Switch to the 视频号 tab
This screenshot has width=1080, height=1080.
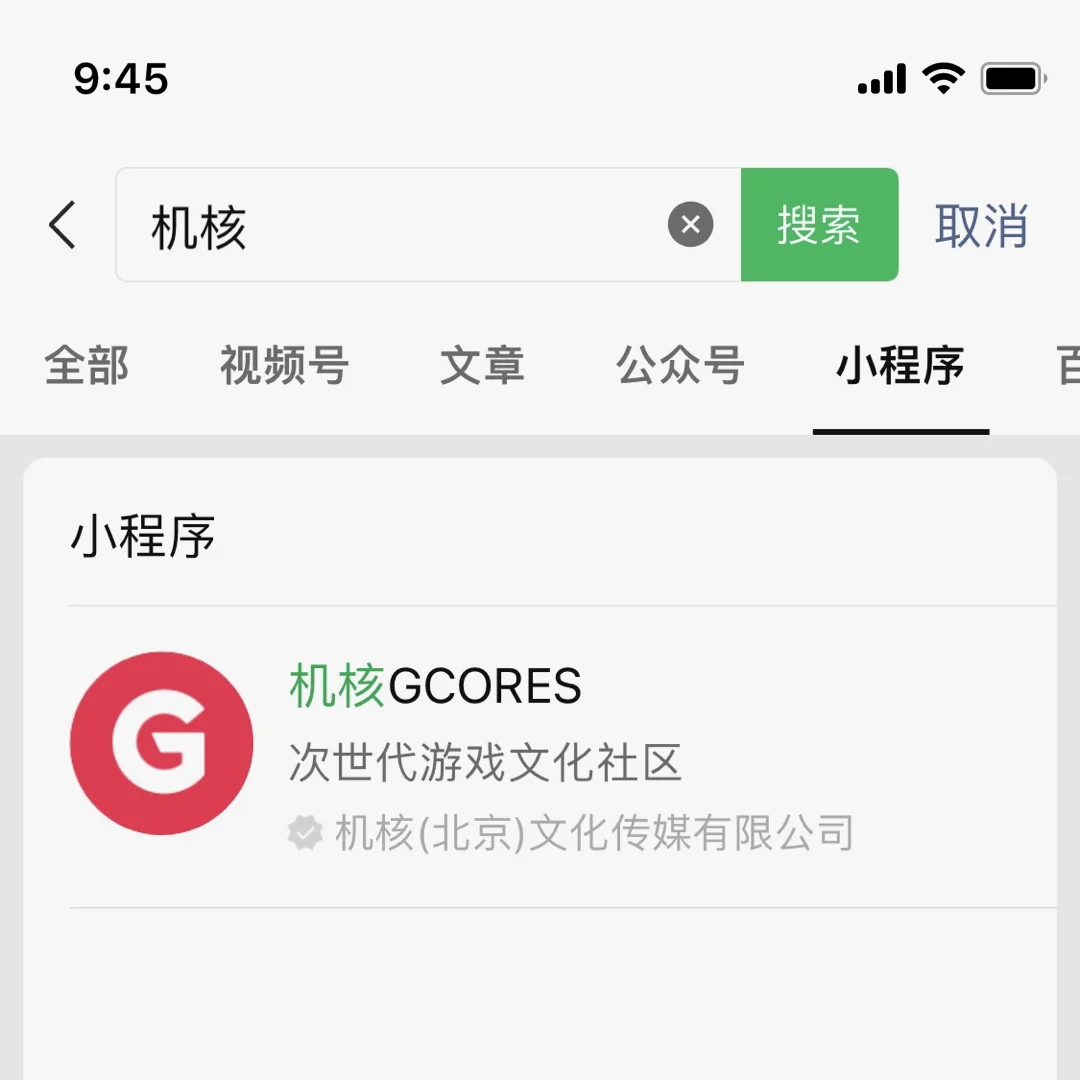284,366
